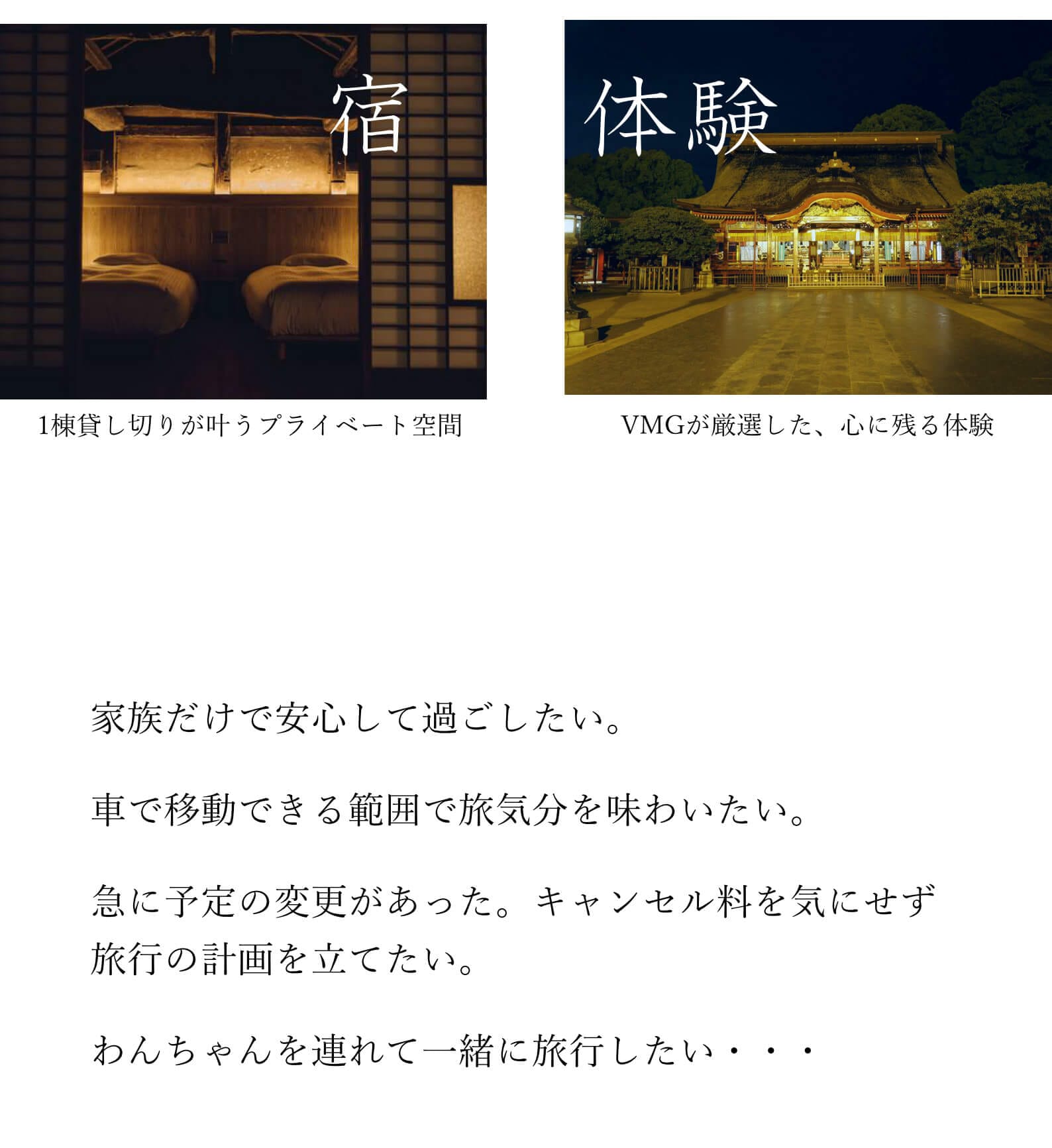1052x1148 pixels.
Task: Open the 宿 lodging image card
Action: coord(243,212)
